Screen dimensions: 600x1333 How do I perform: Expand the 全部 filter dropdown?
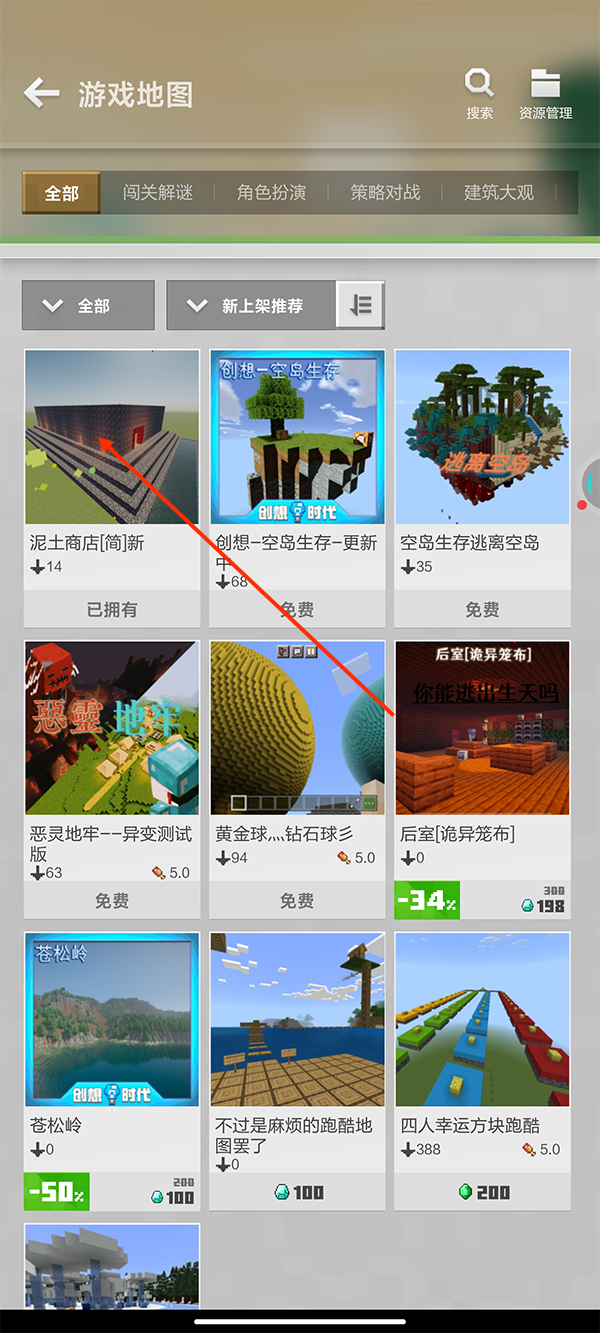pyautogui.click(x=88, y=305)
